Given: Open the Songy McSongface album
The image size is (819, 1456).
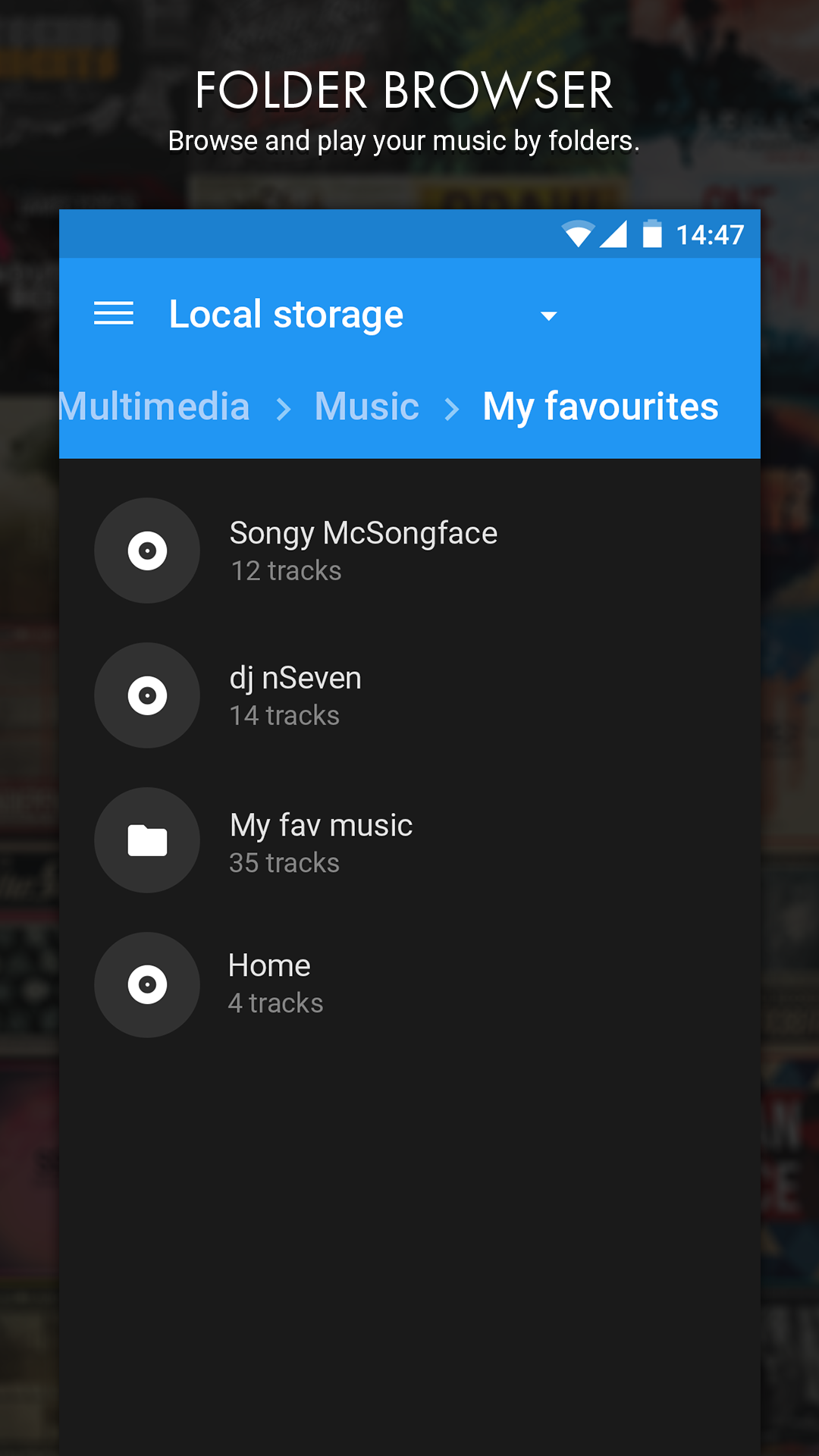Looking at the screenshot, I should click(363, 533).
